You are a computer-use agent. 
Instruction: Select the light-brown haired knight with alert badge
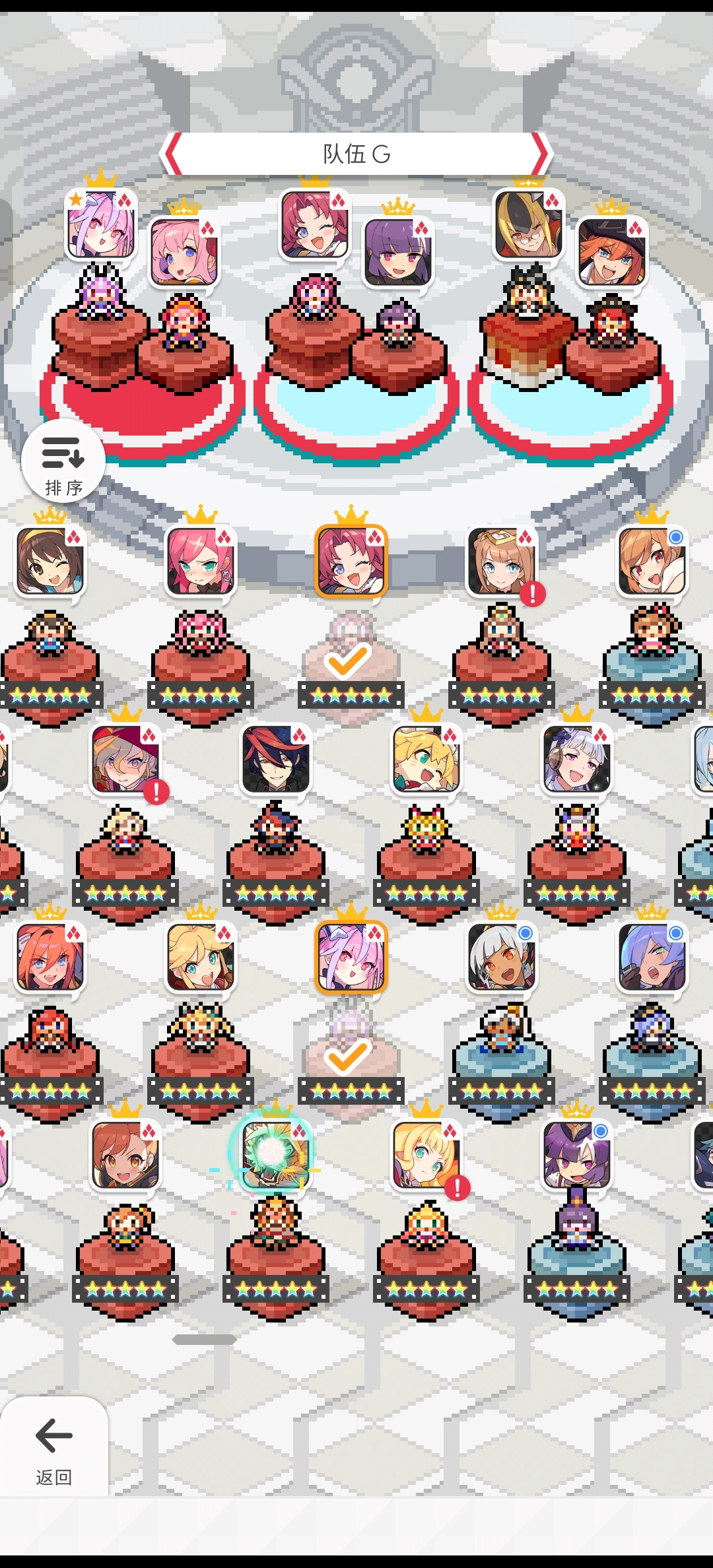501,561
